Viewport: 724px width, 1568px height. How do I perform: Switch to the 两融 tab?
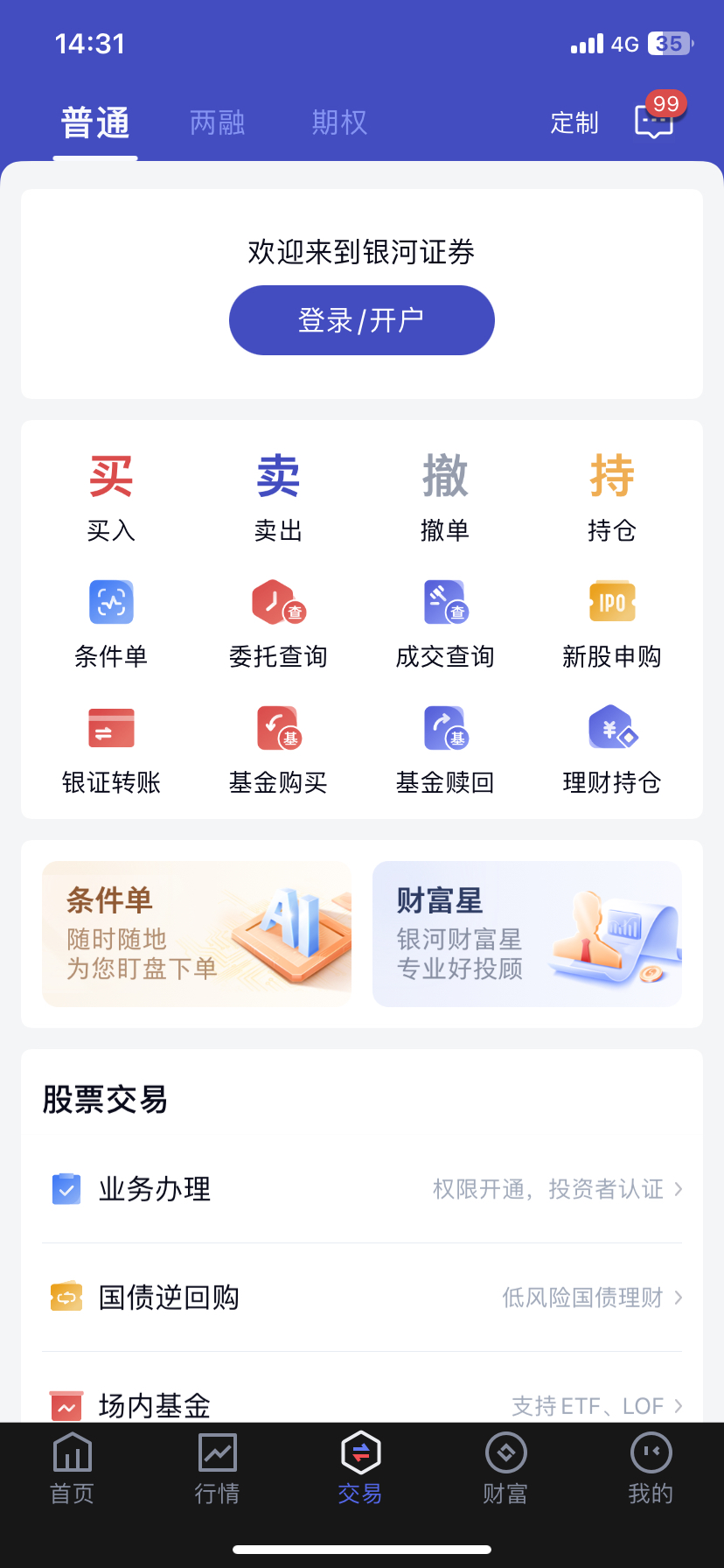pos(217,122)
